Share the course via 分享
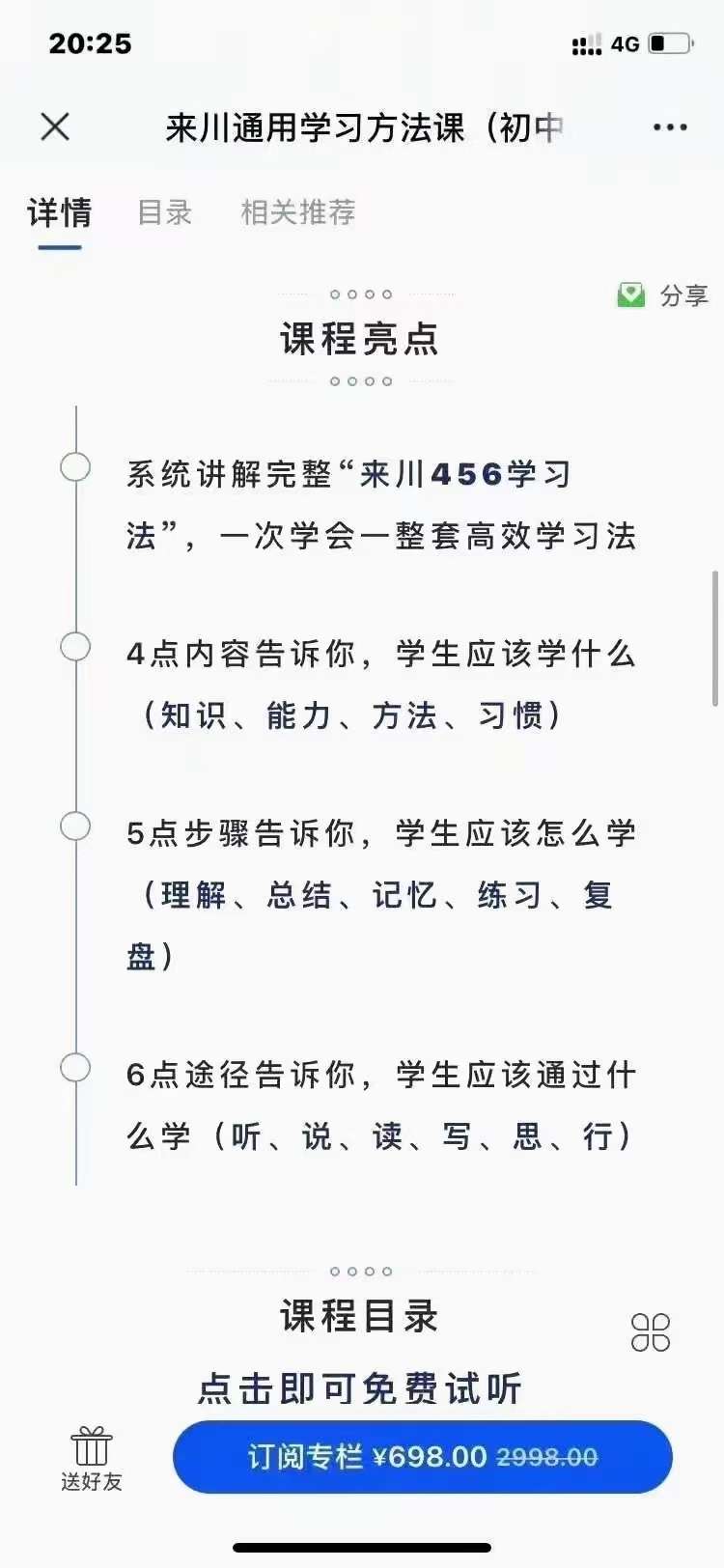This screenshot has width=724, height=1568. pos(663,295)
